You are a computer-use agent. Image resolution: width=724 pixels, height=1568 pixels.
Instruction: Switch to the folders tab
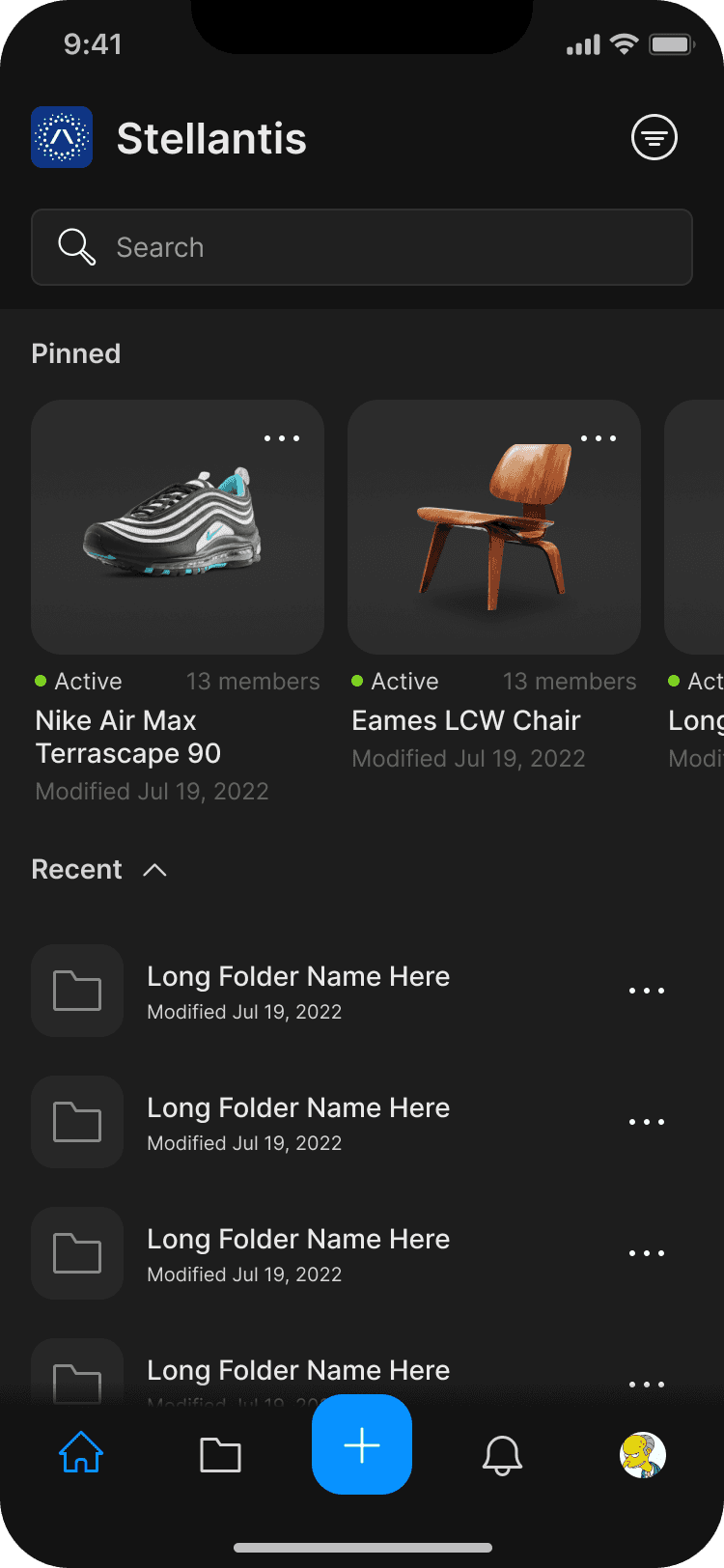[x=220, y=1455]
